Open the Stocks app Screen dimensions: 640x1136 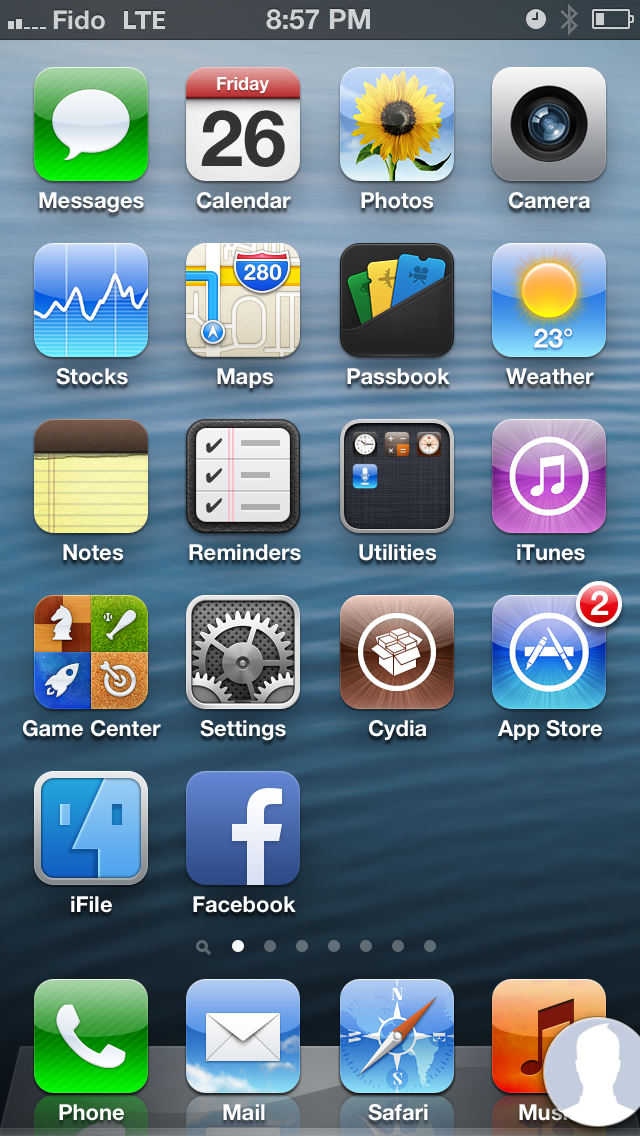click(x=91, y=301)
